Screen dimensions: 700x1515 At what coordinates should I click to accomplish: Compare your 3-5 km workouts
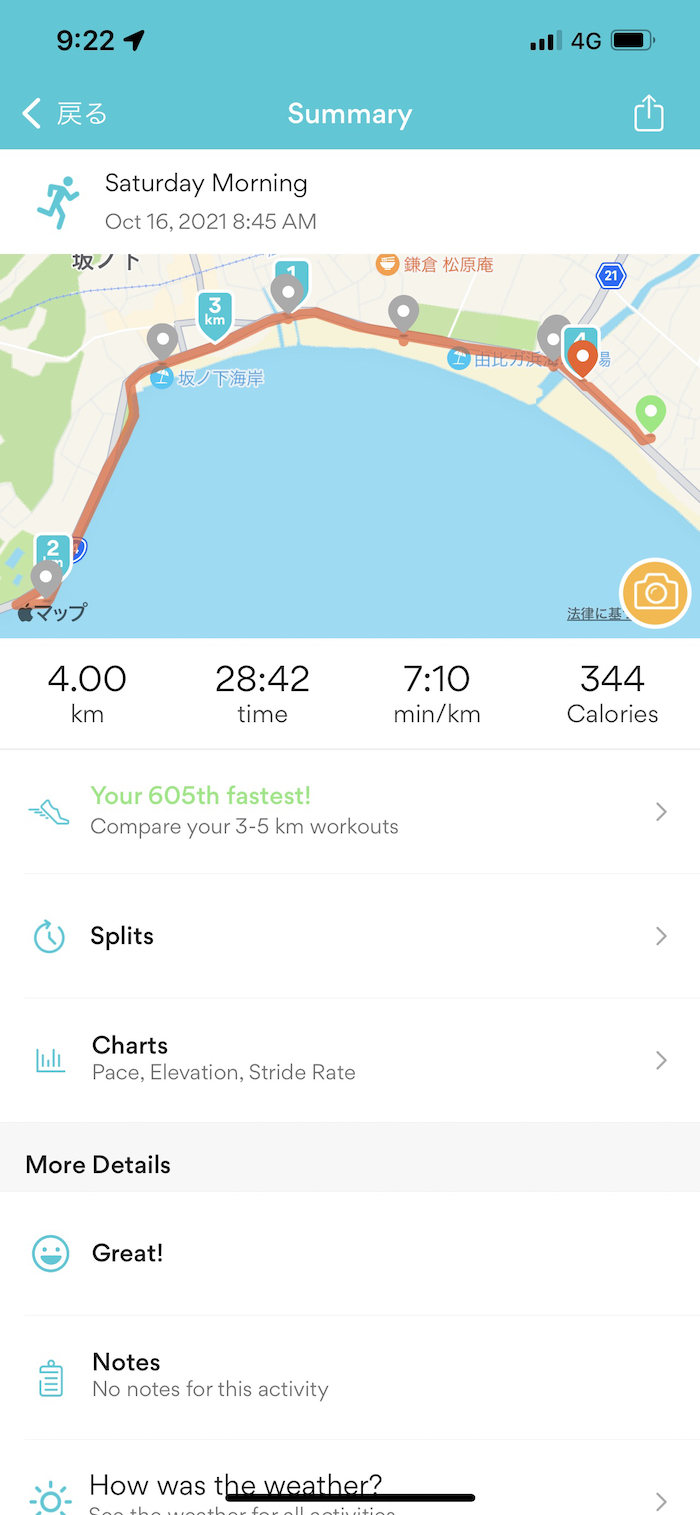(x=350, y=811)
